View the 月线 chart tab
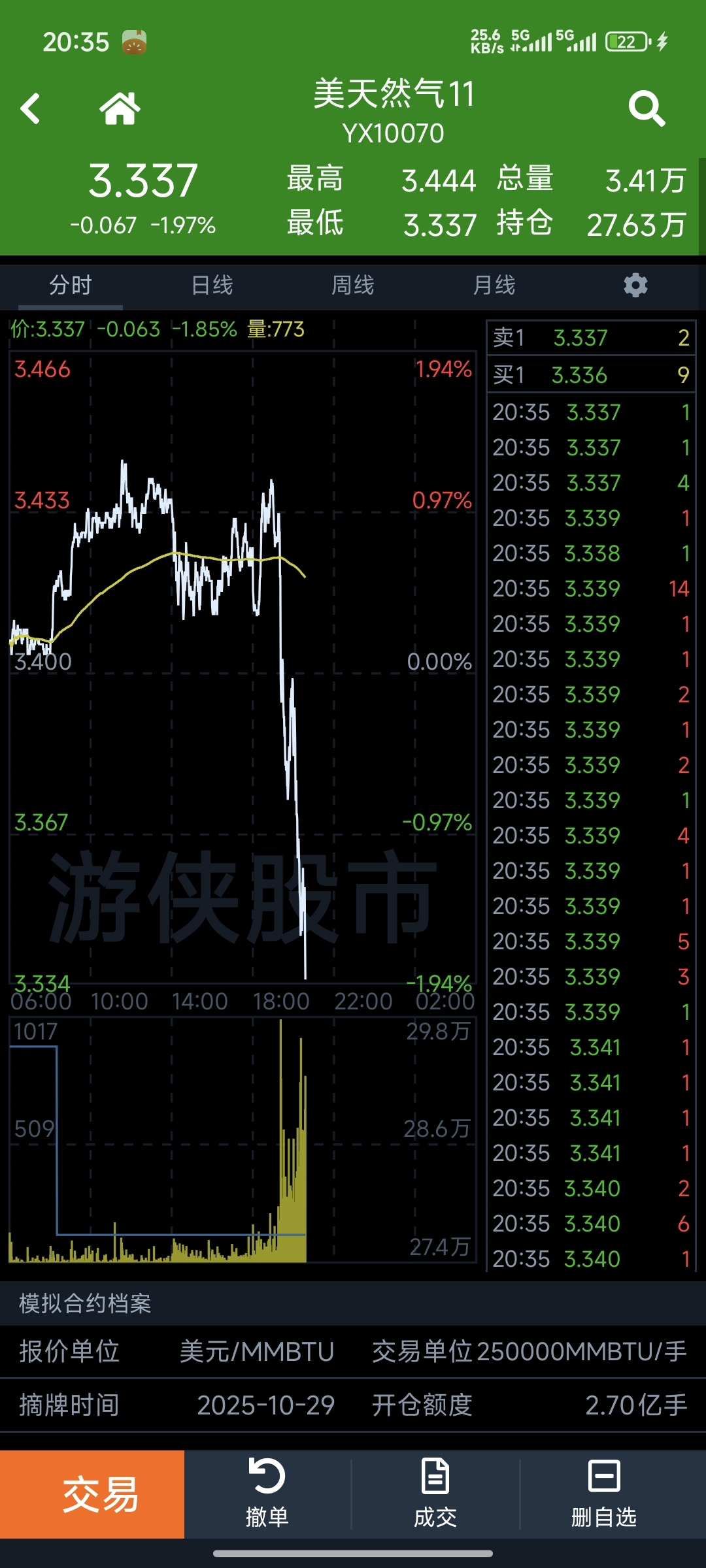Screen dimensions: 706x1568 [x=494, y=286]
